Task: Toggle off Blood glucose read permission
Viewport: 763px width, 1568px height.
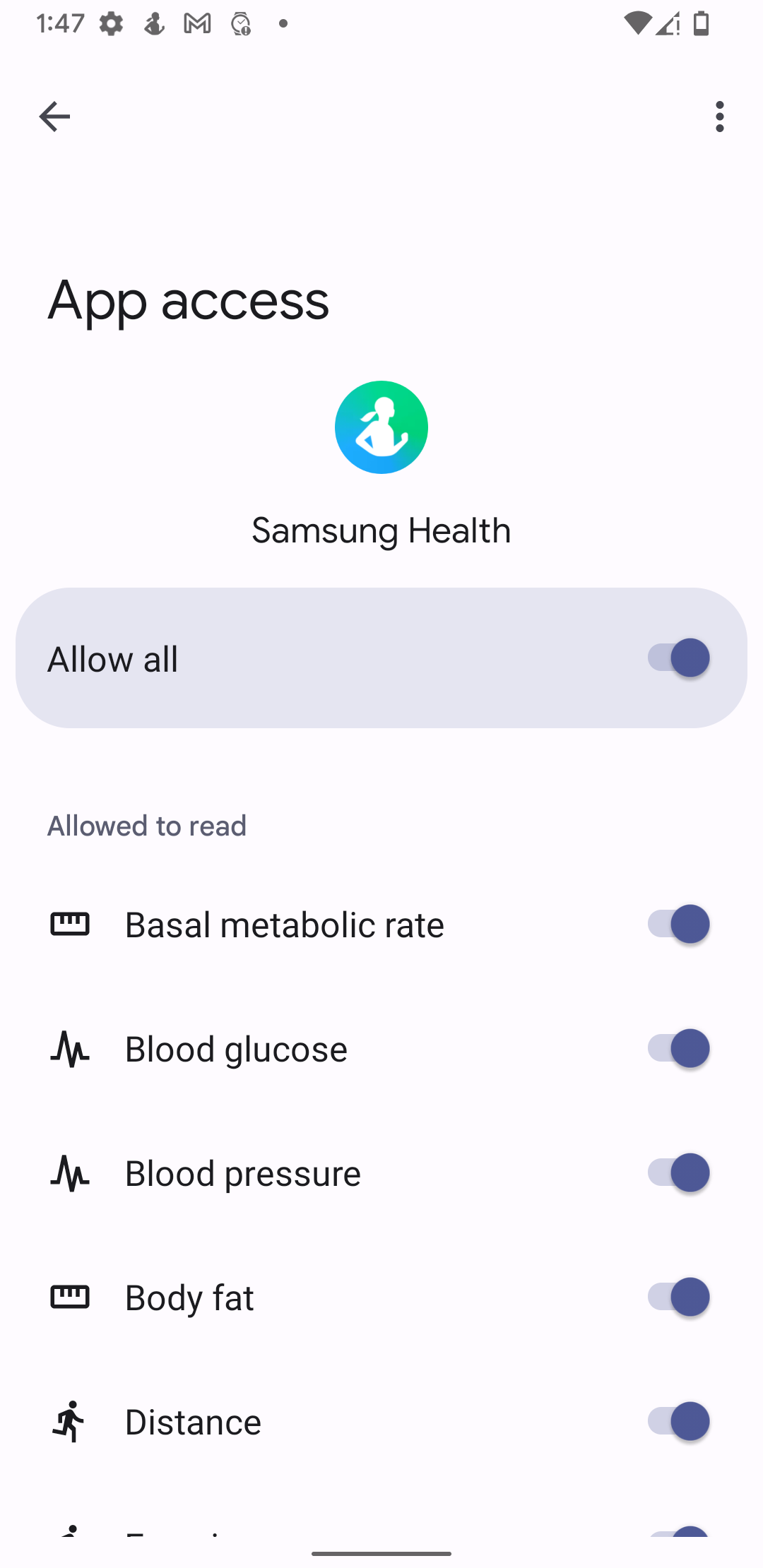Action: pos(678,1048)
